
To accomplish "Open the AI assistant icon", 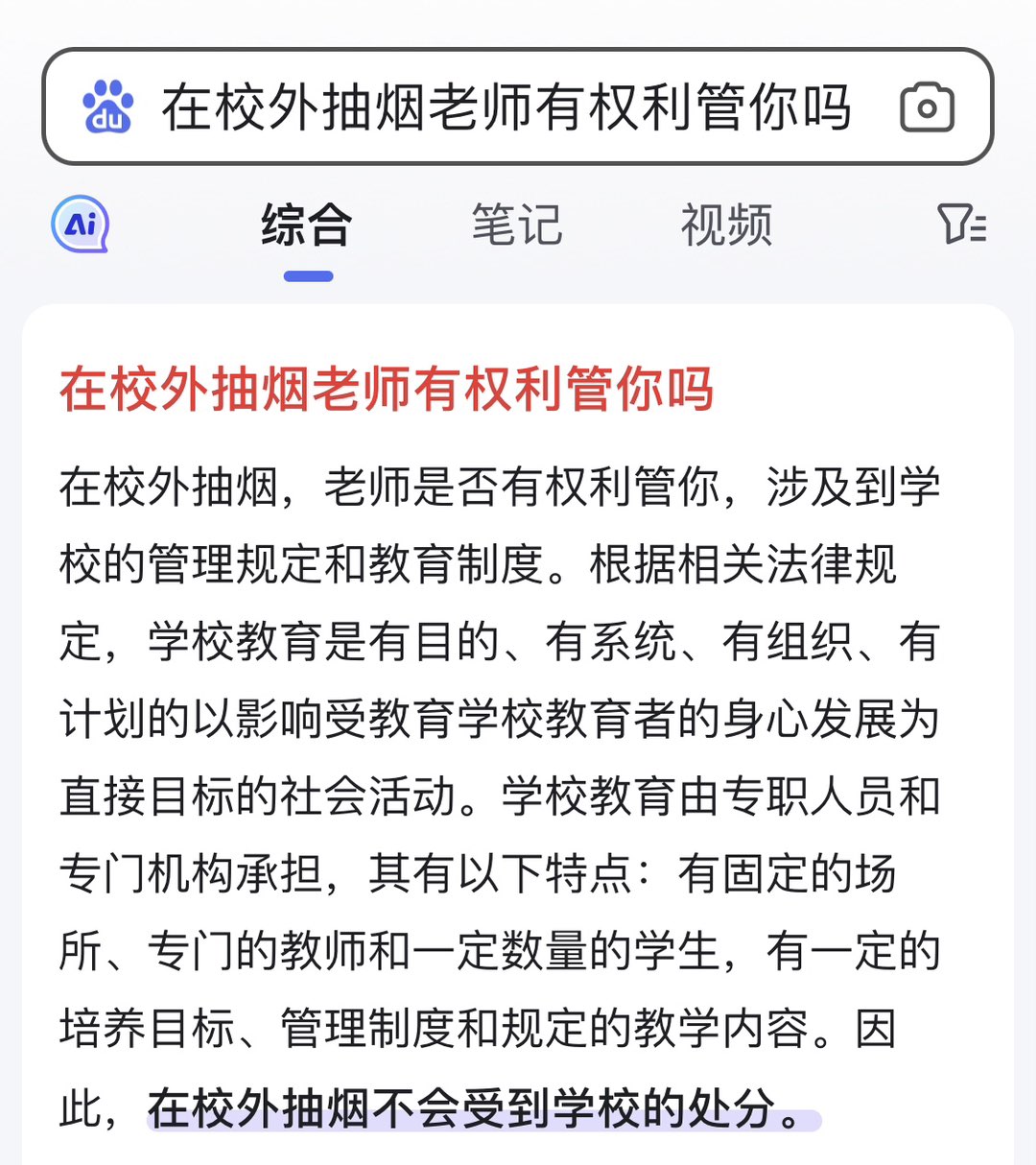I will (80, 225).
